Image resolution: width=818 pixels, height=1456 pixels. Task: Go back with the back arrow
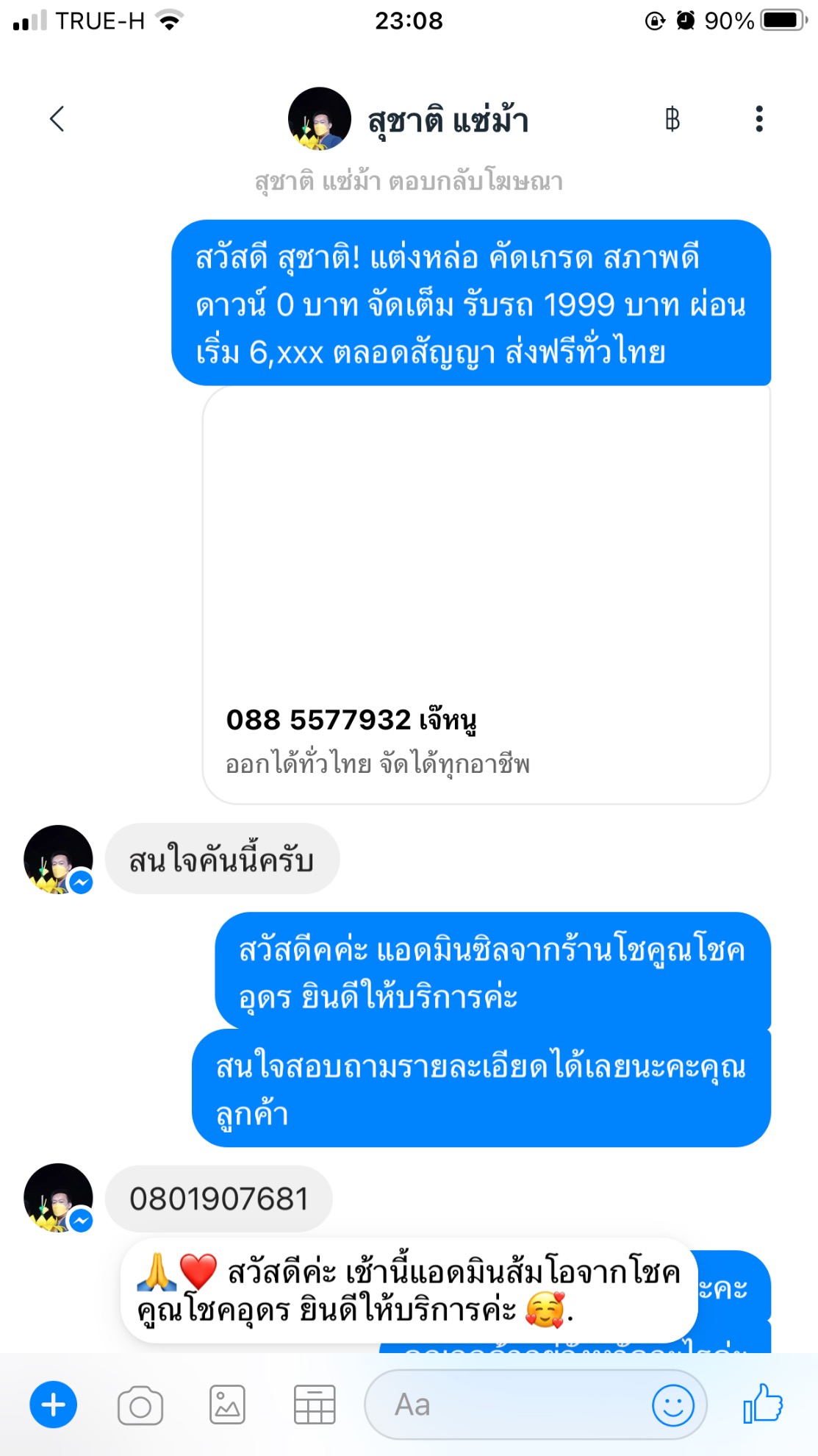tap(57, 119)
